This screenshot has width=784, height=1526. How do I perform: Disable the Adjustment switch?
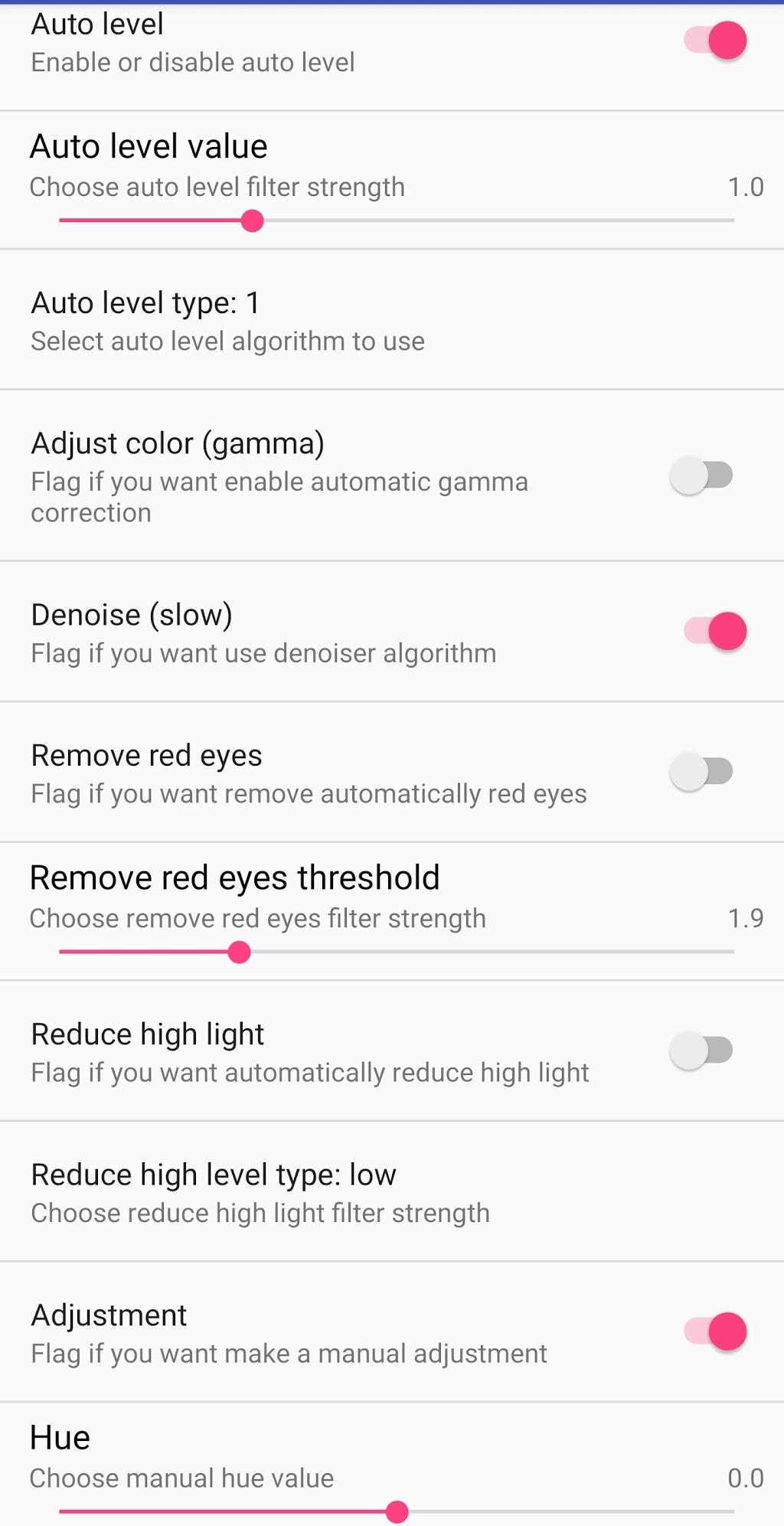pos(715,1332)
